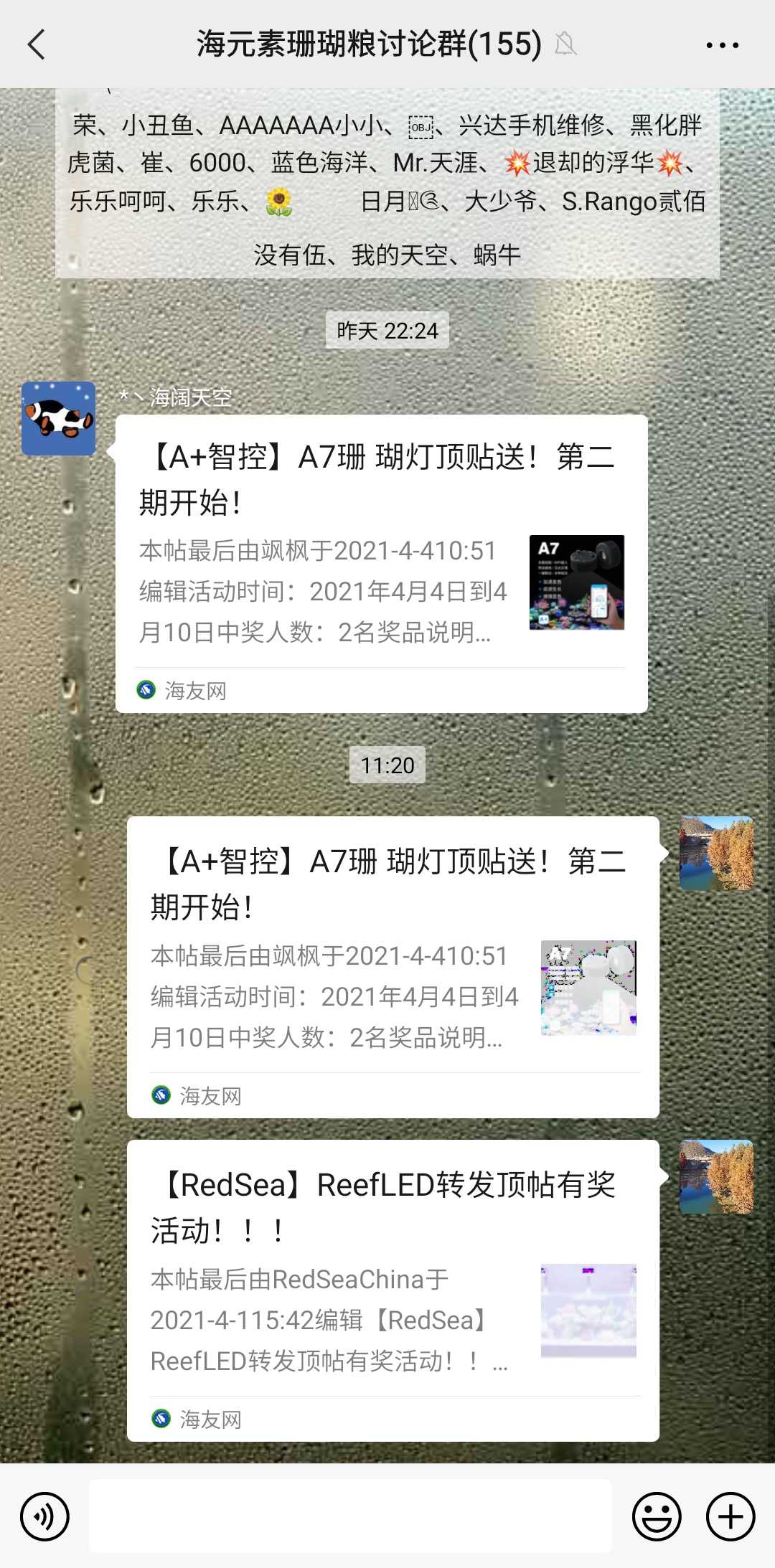Image resolution: width=775 pixels, height=1568 pixels.
Task: Open the A7 coral light post from 海阔天空
Action: 381,563
